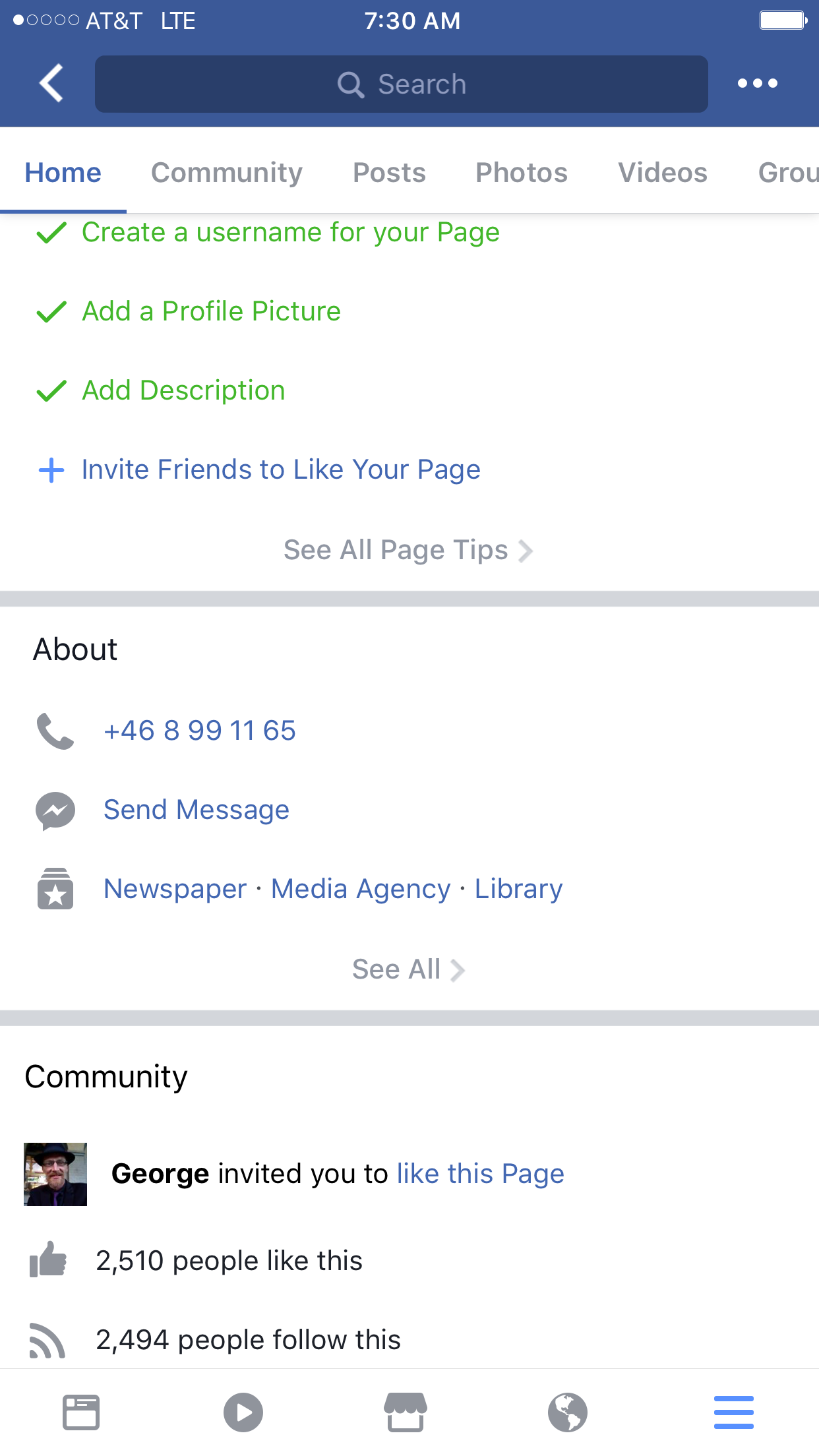The height and width of the screenshot is (1456, 819).
Task: Open the hamburger menu tab
Action: (x=733, y=1412)
